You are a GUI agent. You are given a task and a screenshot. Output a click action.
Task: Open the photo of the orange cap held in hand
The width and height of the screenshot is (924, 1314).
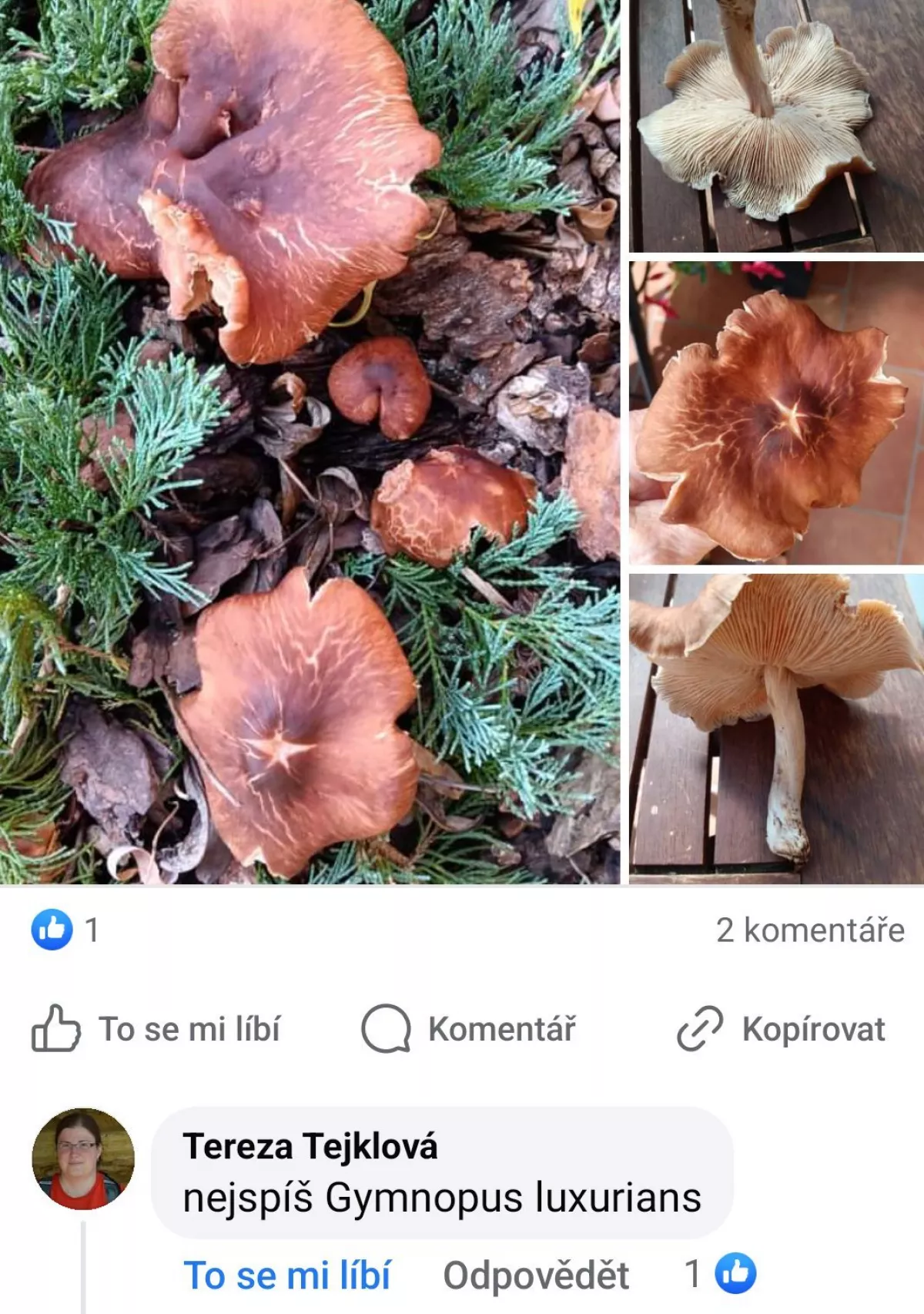pyautogui.click(x=776, y=413)
